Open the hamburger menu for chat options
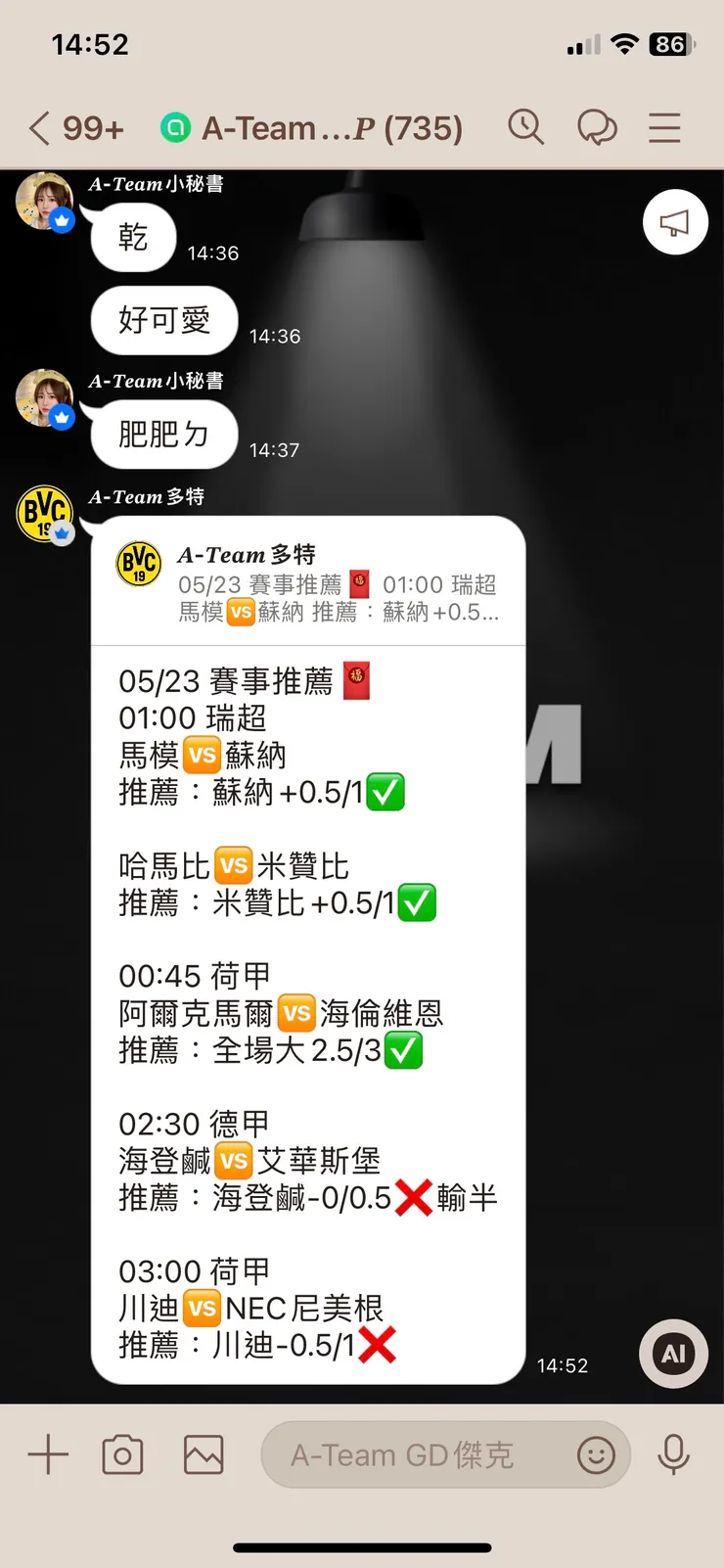 pos(664,127)
